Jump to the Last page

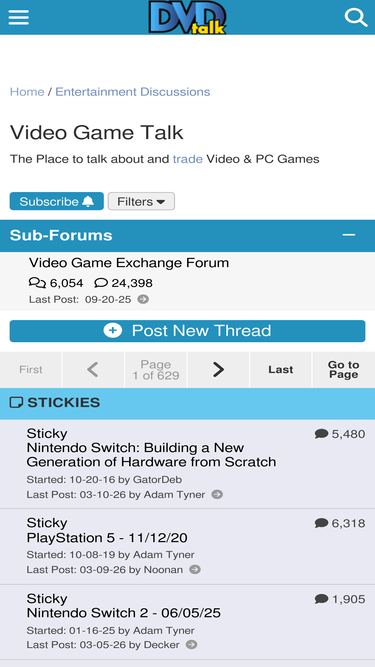tap(281, 370)
